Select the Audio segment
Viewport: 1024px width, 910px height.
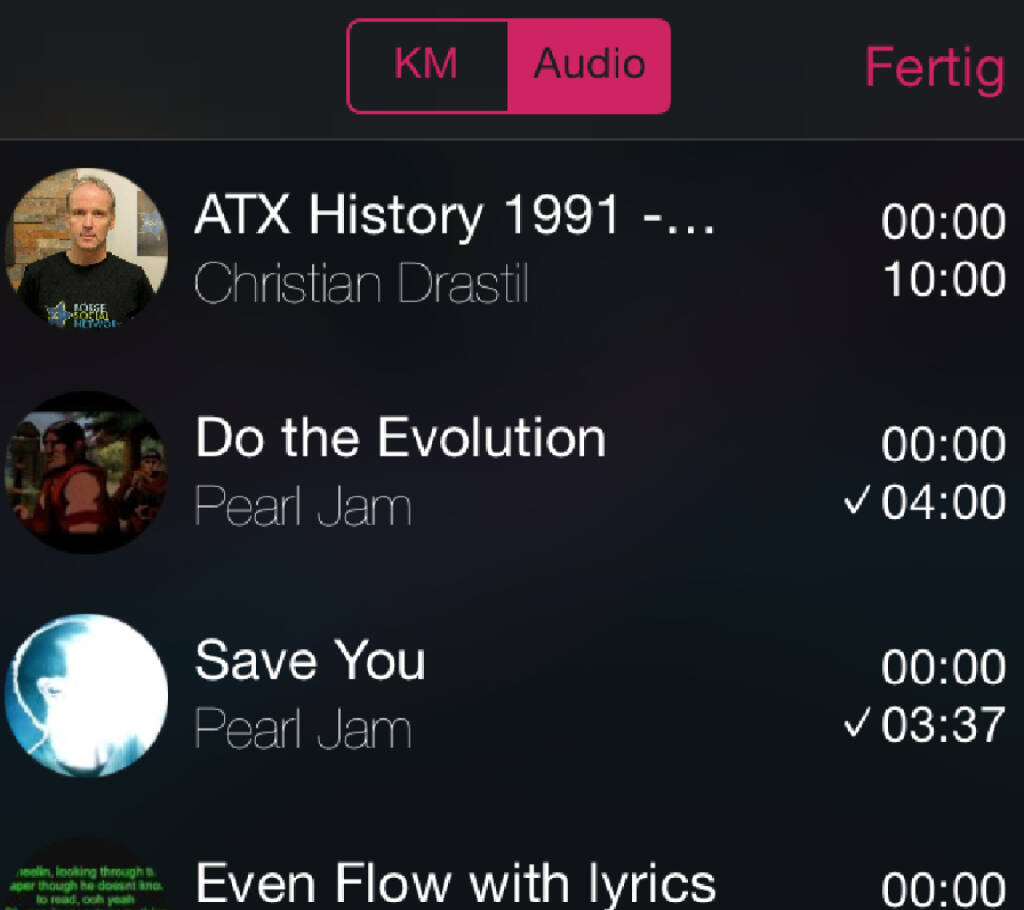(x=589, y=65)
